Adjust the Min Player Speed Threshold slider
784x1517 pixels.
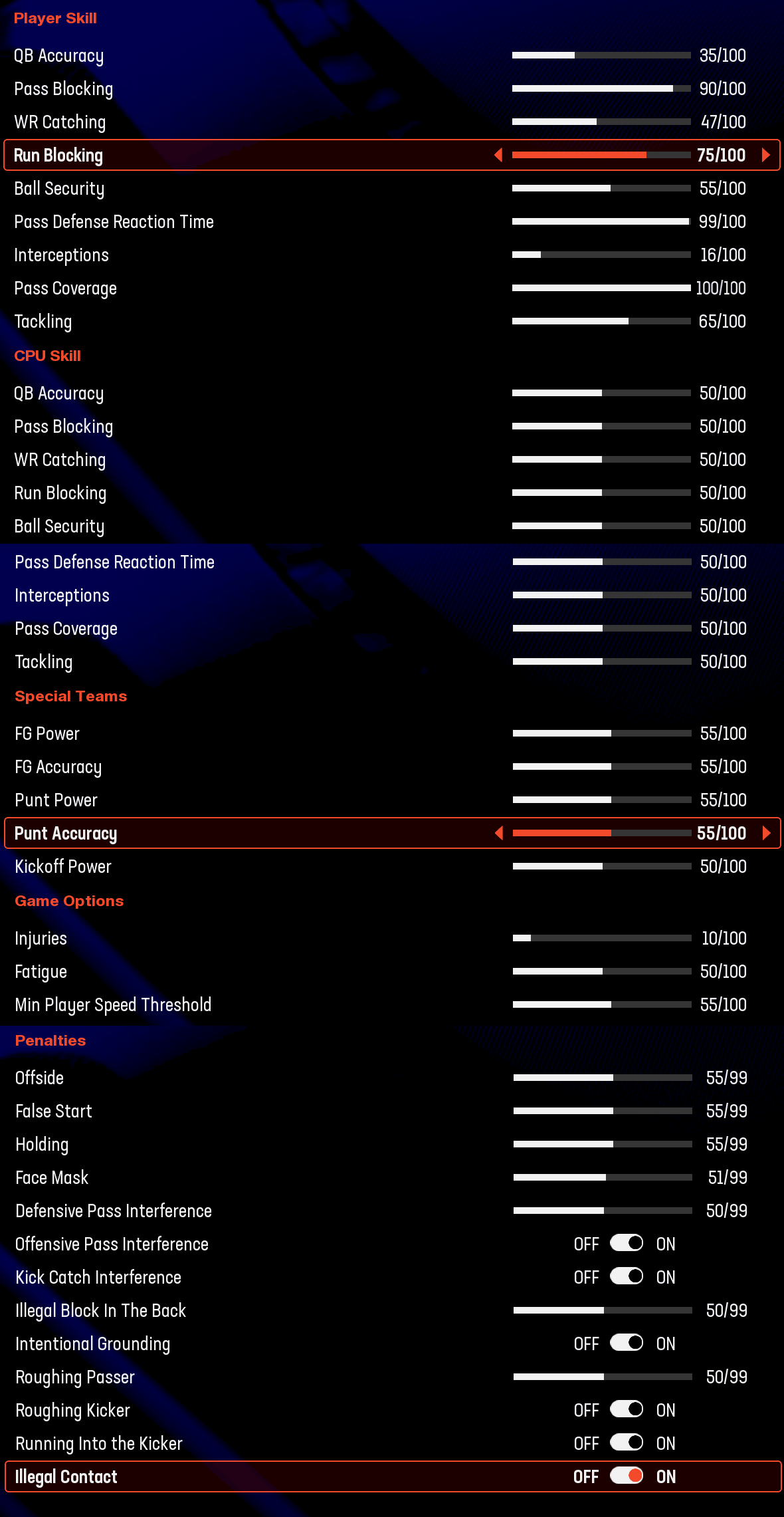[602, 1004]
